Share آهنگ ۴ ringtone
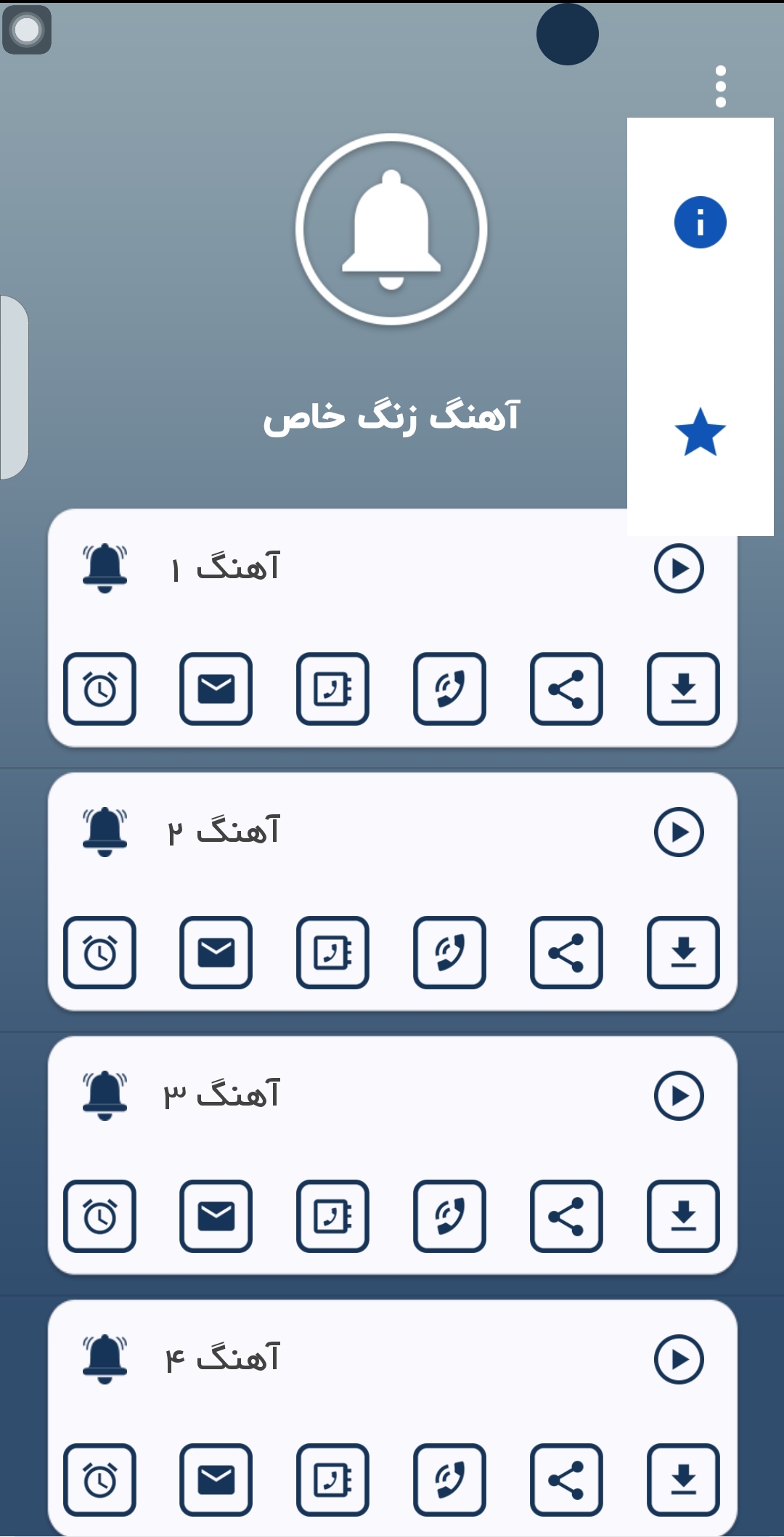The image size is (784, 1537). pyautogui.click(x=565, y=1481)
